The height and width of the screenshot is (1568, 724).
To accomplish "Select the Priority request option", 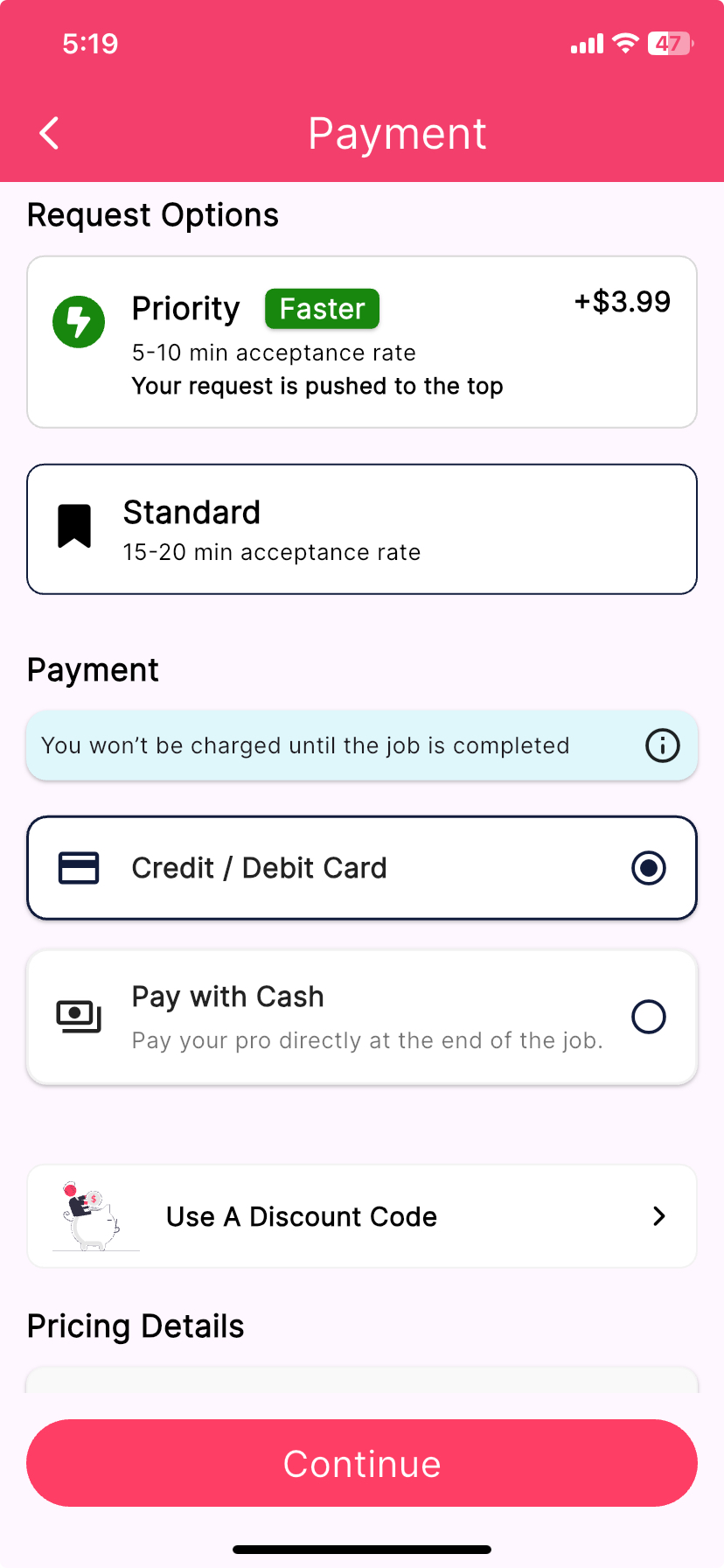I will (362, 341).
